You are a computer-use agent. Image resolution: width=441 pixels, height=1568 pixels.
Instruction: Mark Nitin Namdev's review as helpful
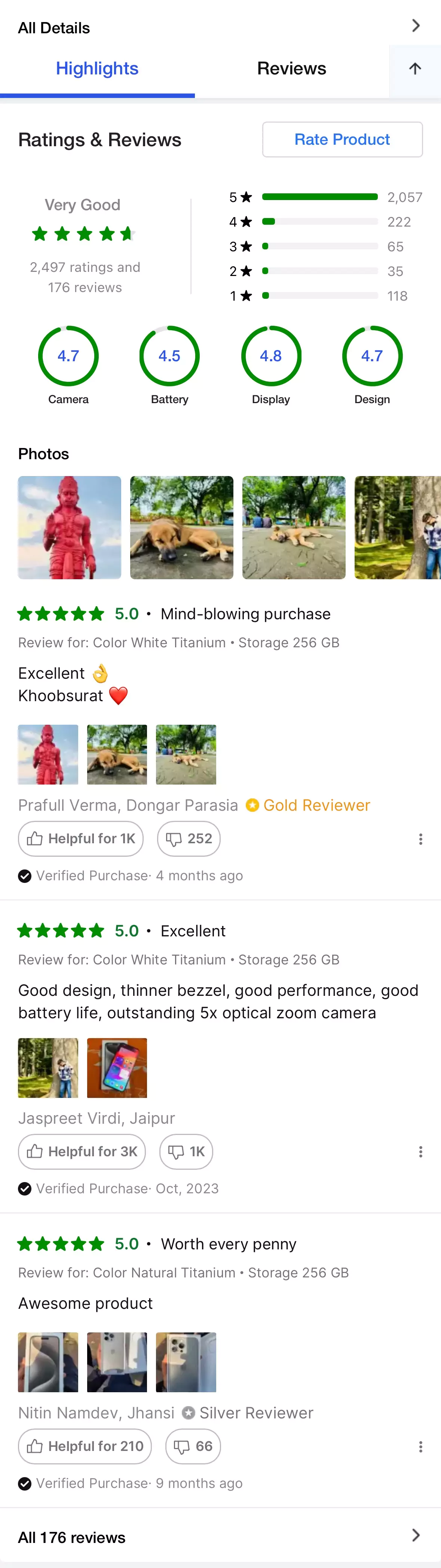tap(85, 1446)
